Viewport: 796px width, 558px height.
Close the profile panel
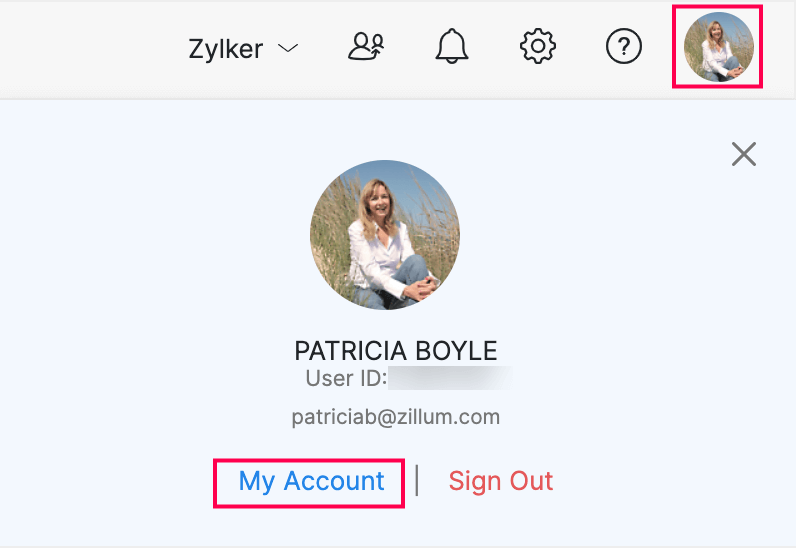coord(743,154)
